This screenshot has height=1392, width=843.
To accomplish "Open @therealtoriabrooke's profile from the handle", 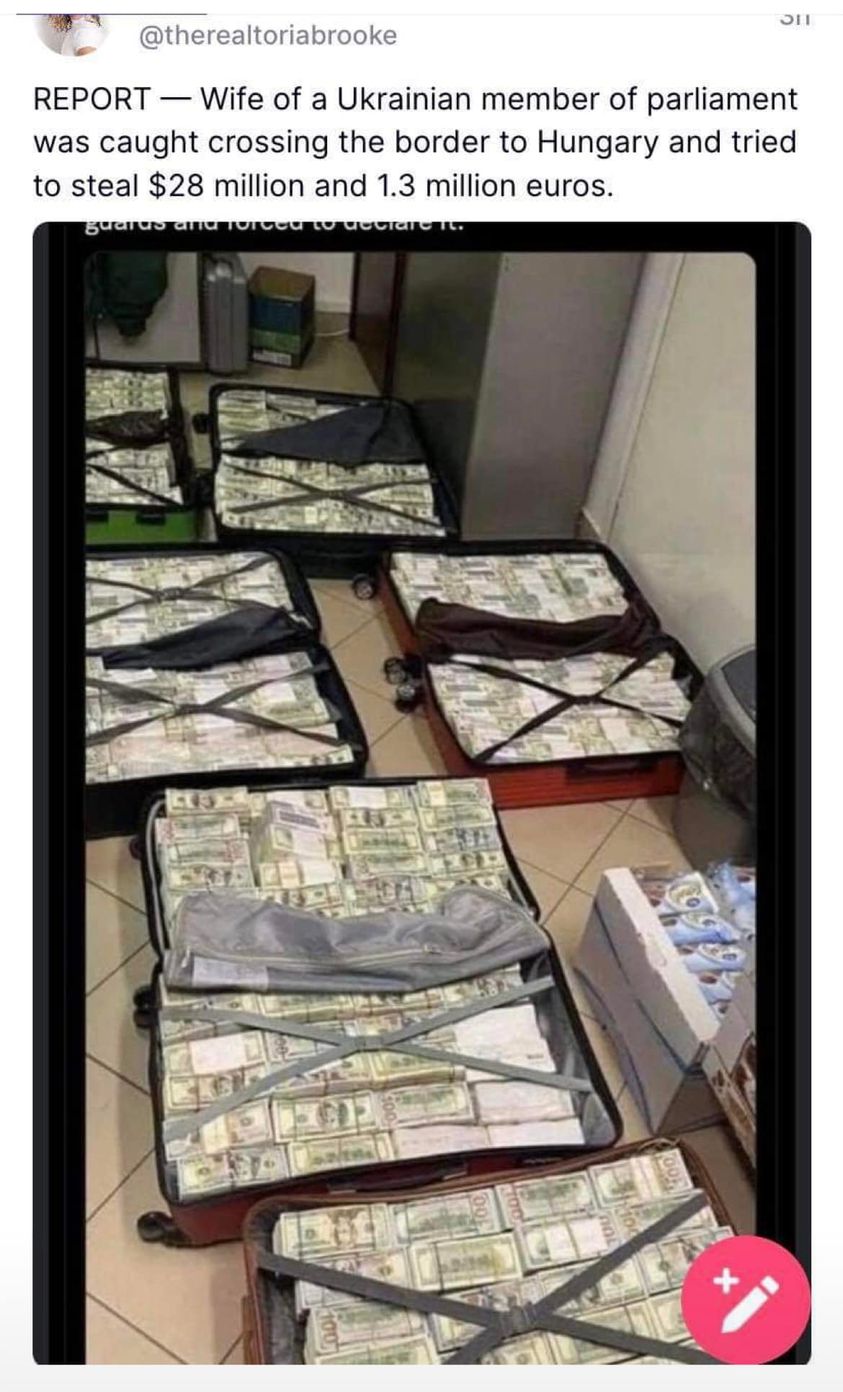I will point(267,36).
